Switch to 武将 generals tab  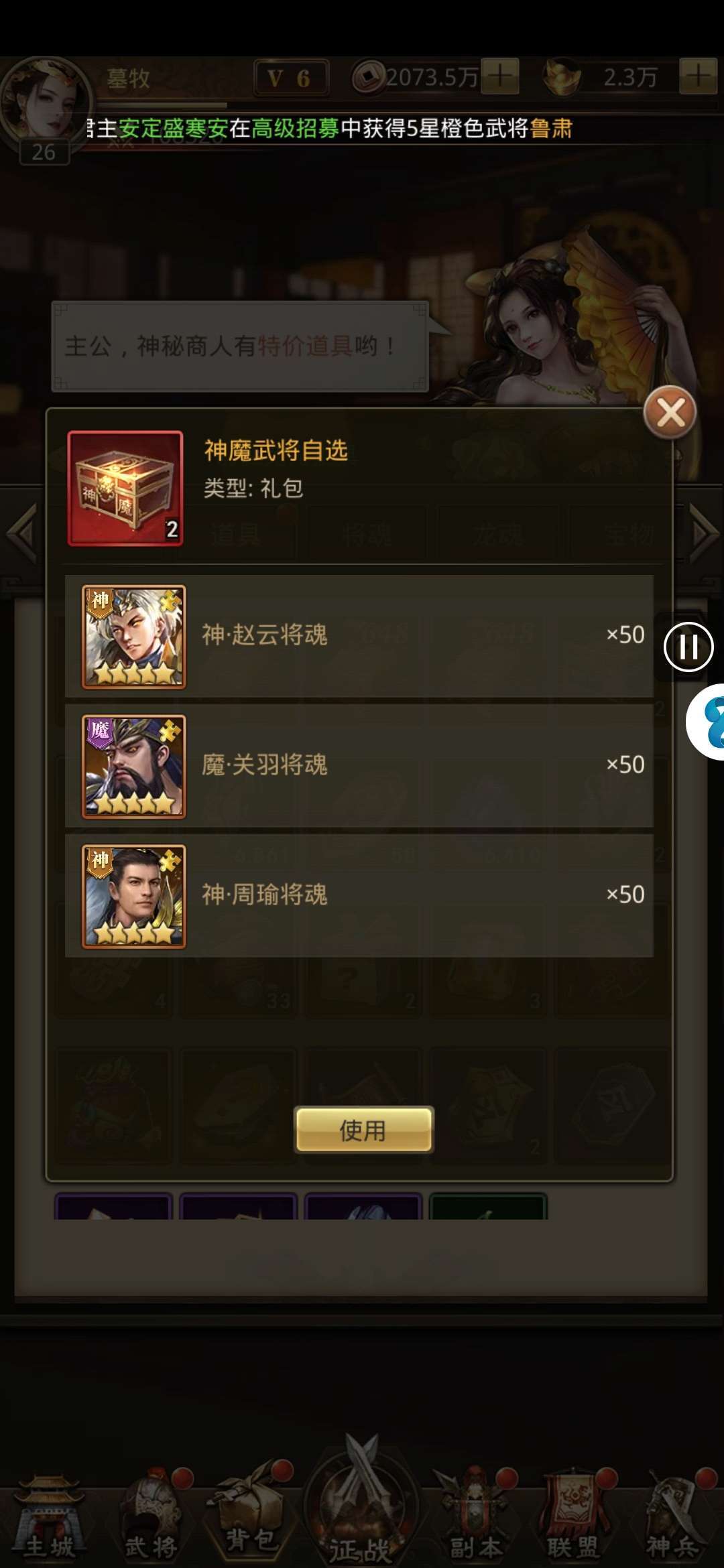[x=152, y=1518]
